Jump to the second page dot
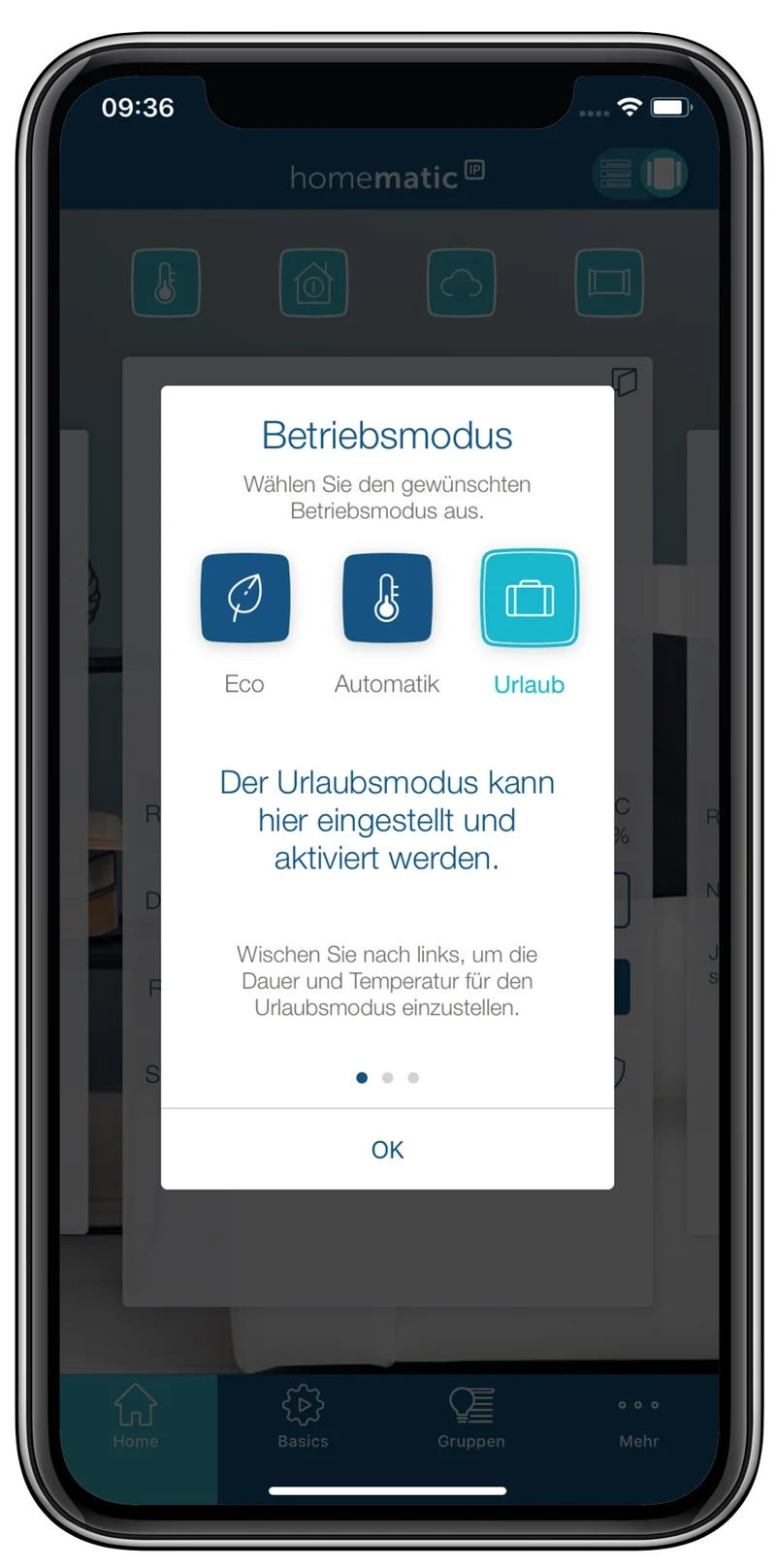The height and width of the screenshot is (1568, 776). pyautogui.click(x=387, y=1078)
